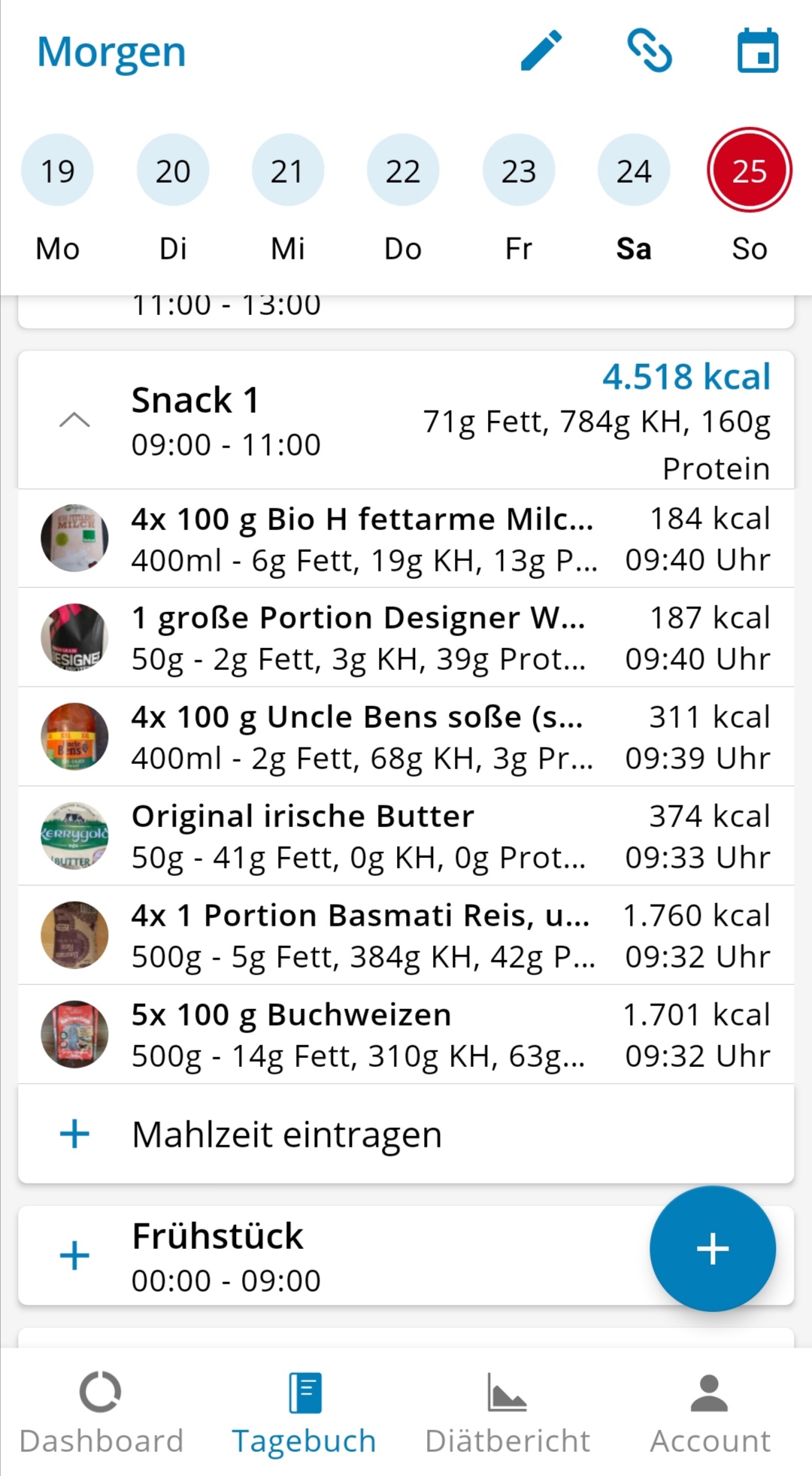Image resolution: width=812 pixels, height=1476 pixels.
Task: Add an entry to Frühstück
Action: click(x=74, y=1256)
